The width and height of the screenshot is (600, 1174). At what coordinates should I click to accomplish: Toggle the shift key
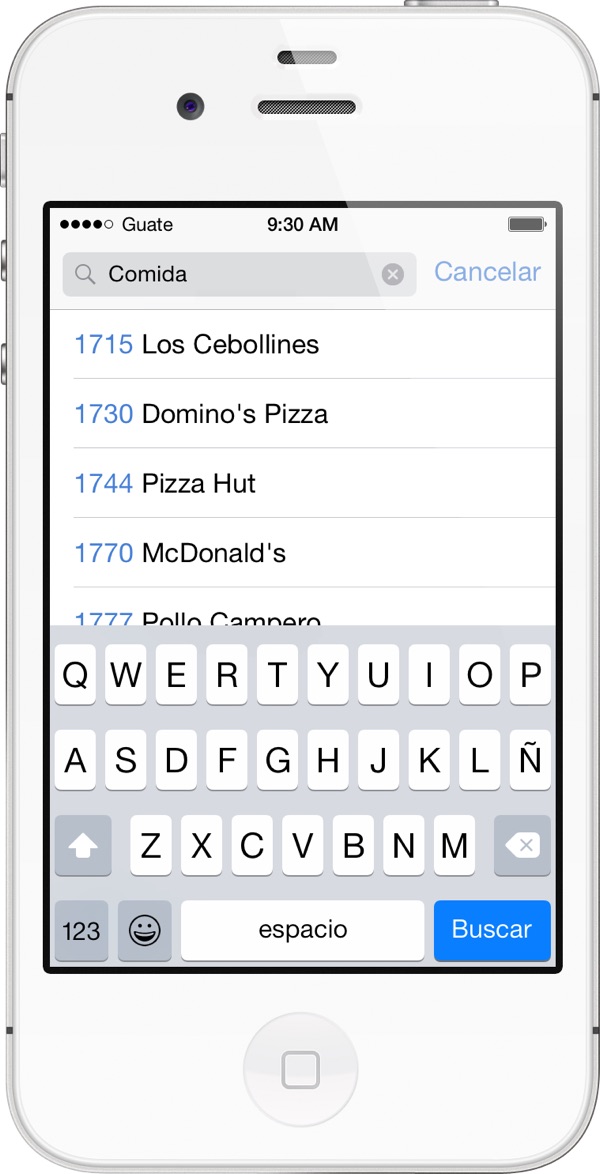pyautogui.click(x=83, y=846)
